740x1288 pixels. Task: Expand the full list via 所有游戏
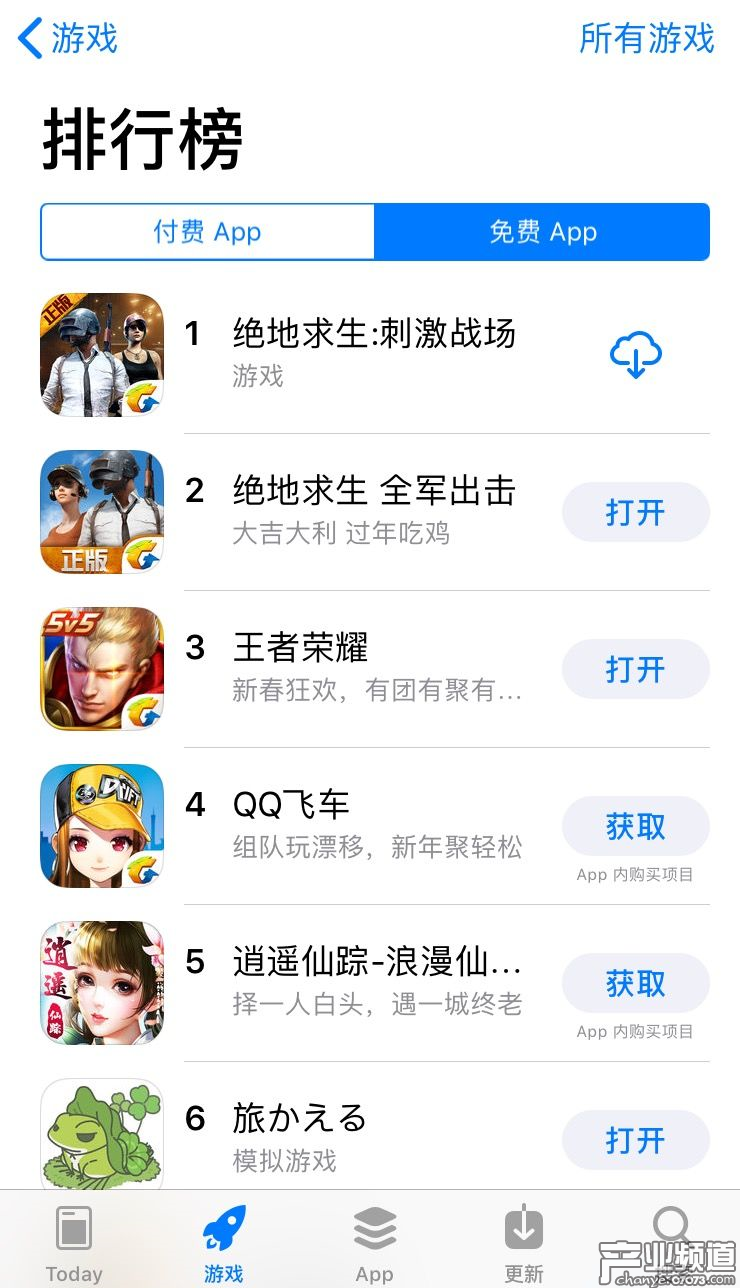(646, 40)
